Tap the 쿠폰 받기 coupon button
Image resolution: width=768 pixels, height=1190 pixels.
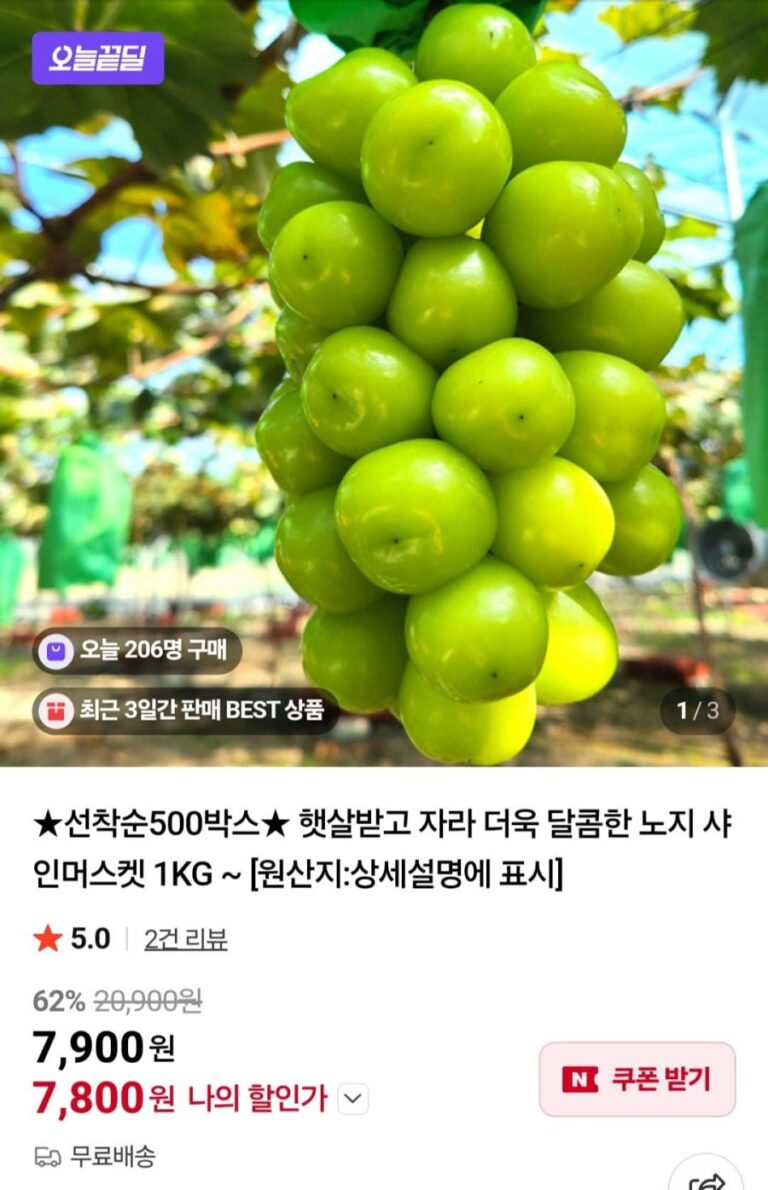click(x=637, y=1079)
